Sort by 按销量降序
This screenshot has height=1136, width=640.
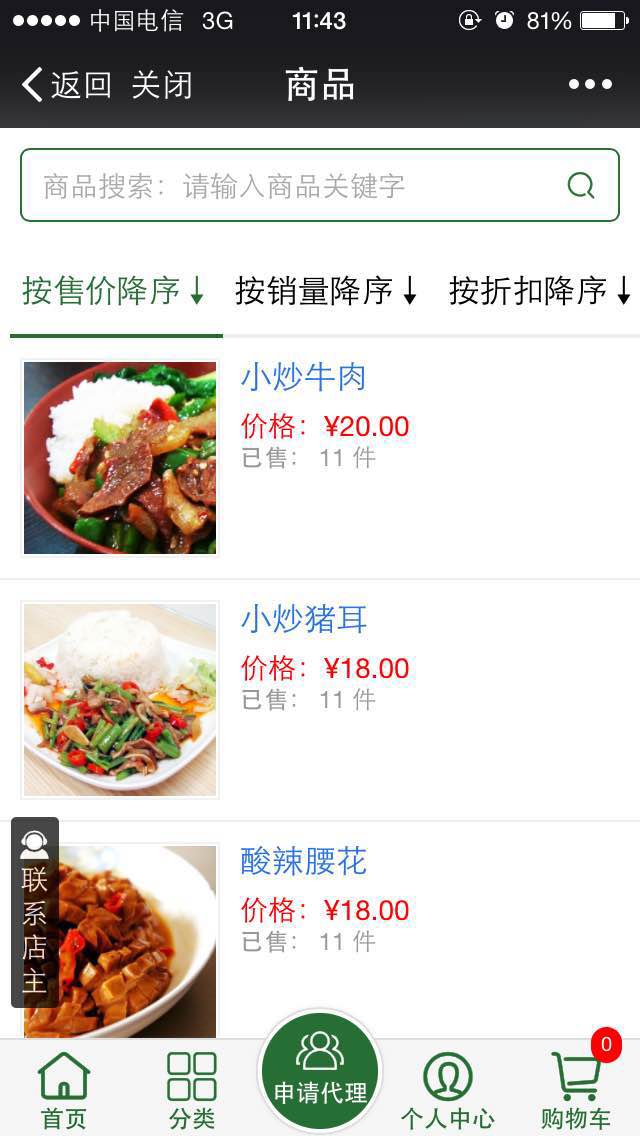tap(326, 291)
